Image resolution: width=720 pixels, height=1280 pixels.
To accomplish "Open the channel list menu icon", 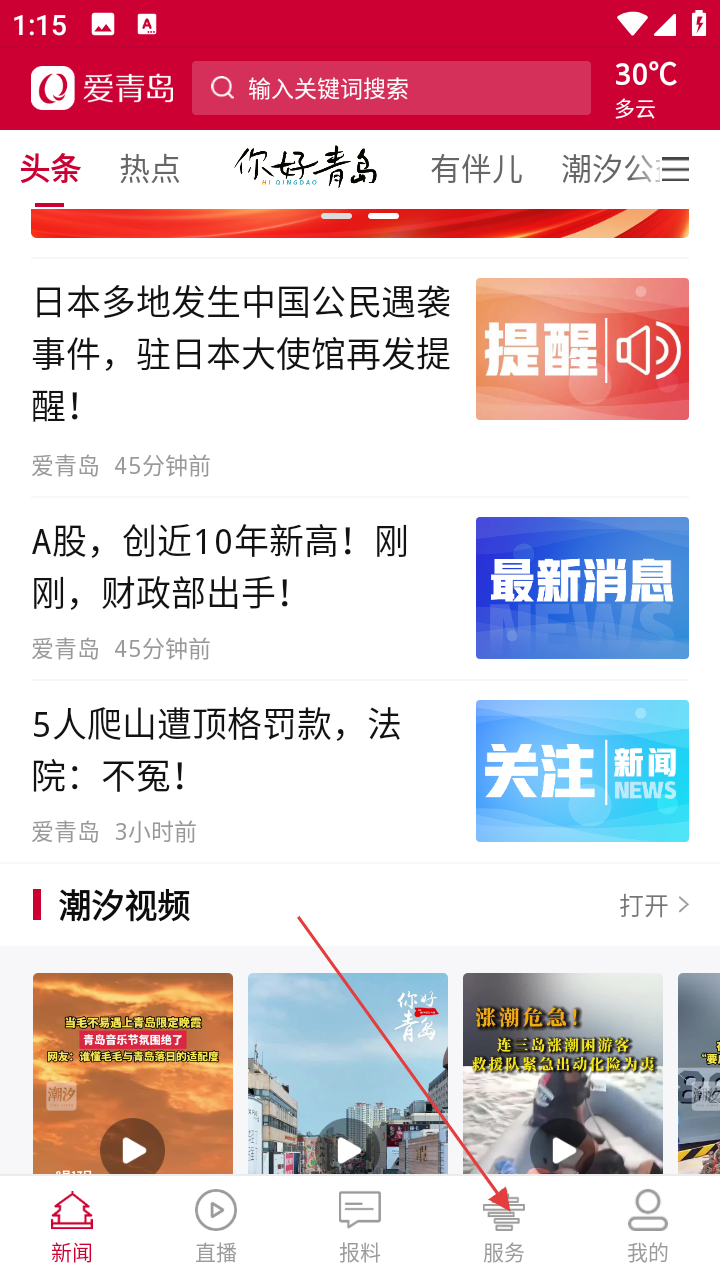I will tap(676, 169).
